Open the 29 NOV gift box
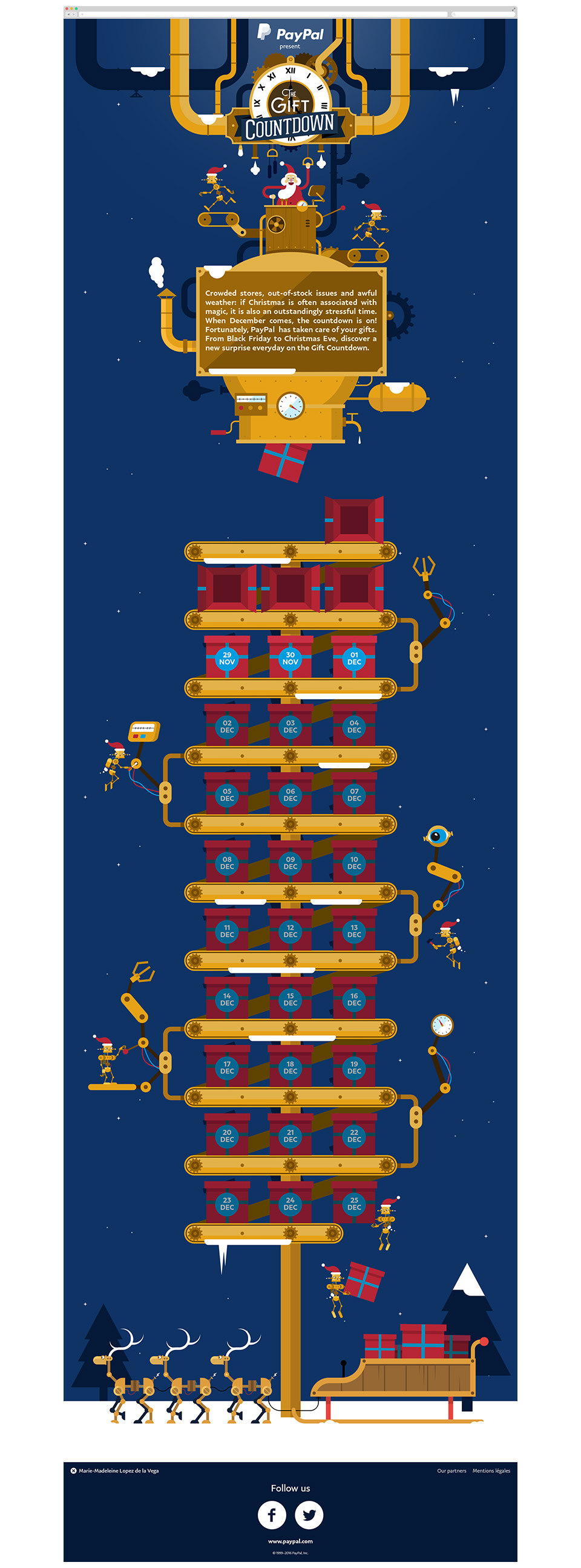This screenshot has width=581, height=1568. pyautogui.click(x=227, y=658)
